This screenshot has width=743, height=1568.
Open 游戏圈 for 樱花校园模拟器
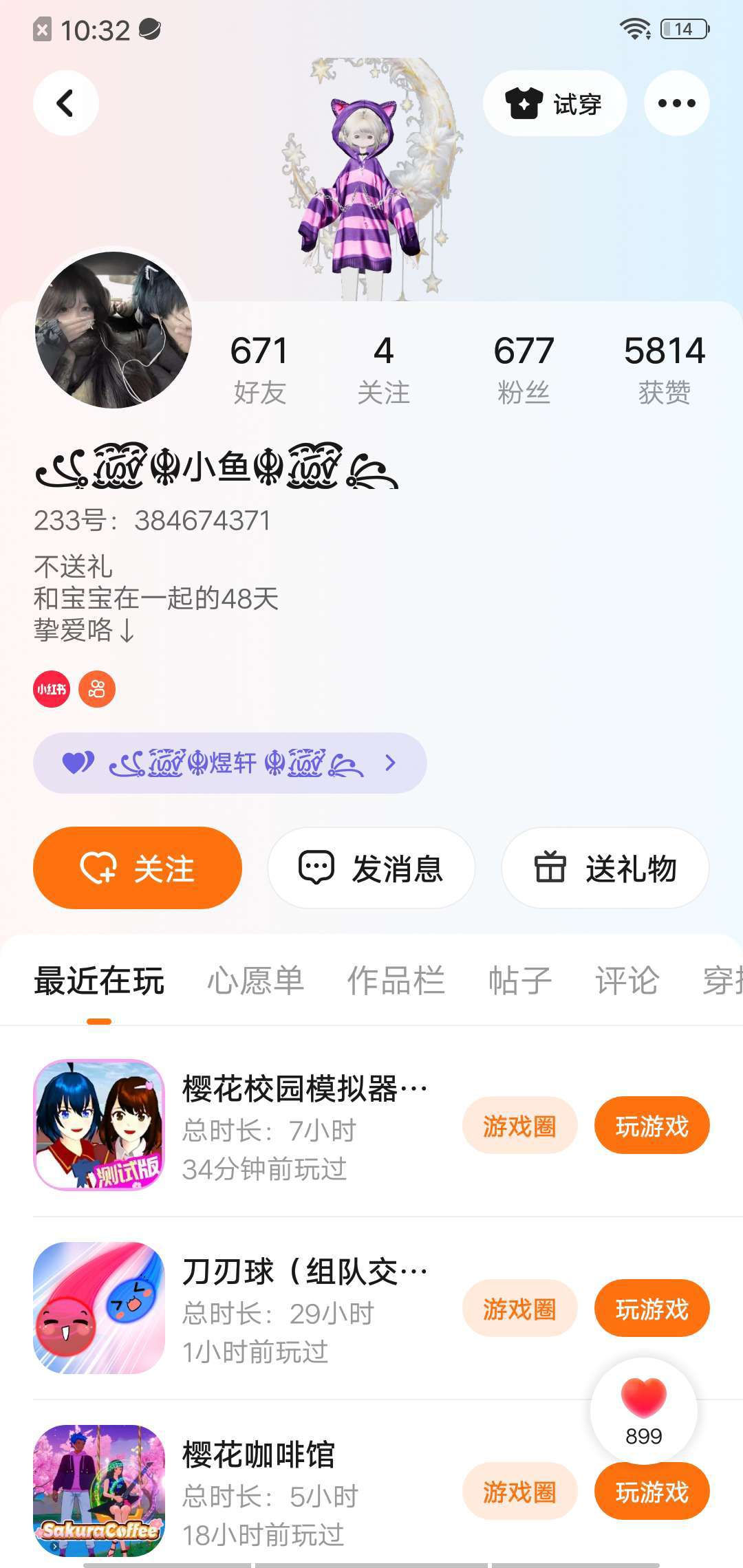[x=519, y=1126]
